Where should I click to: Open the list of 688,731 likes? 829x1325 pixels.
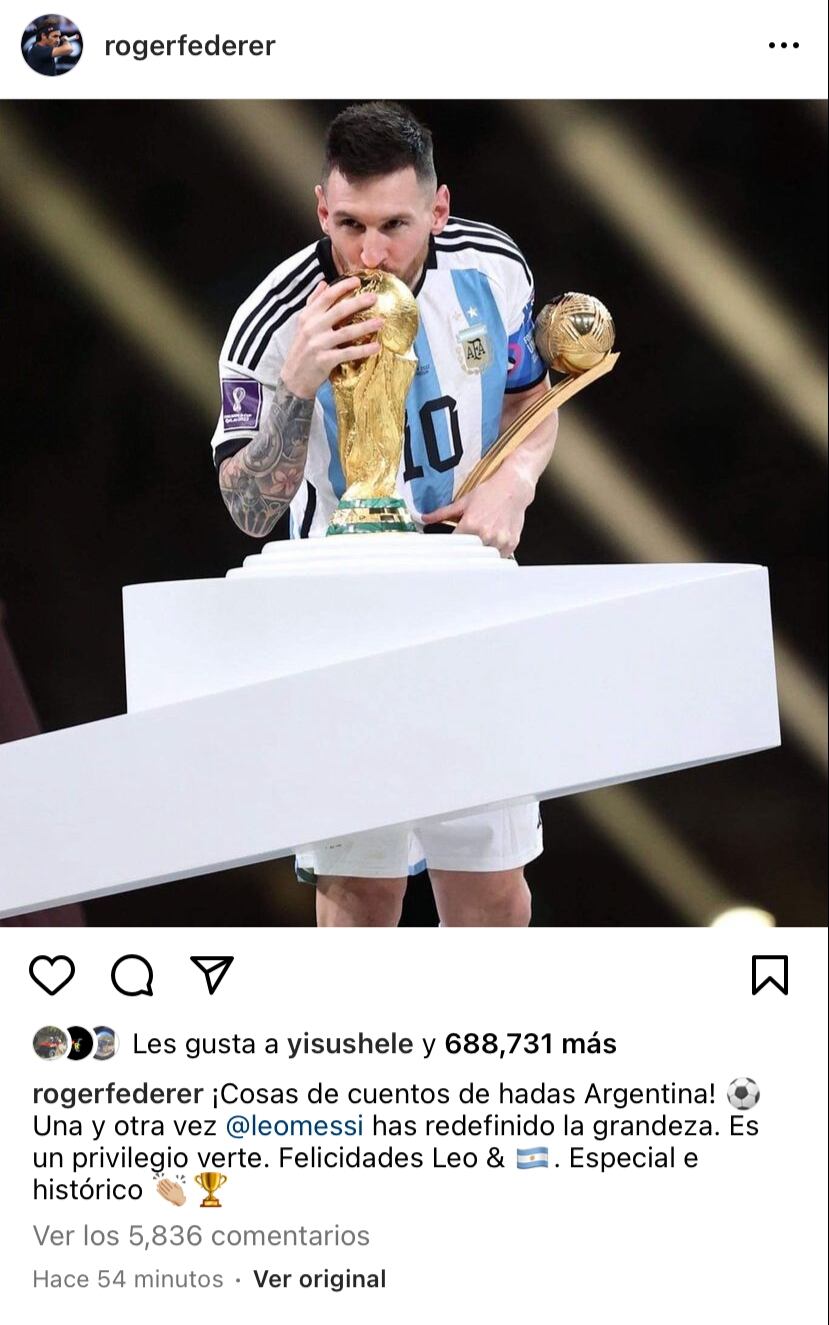(x=530, y=1044)
